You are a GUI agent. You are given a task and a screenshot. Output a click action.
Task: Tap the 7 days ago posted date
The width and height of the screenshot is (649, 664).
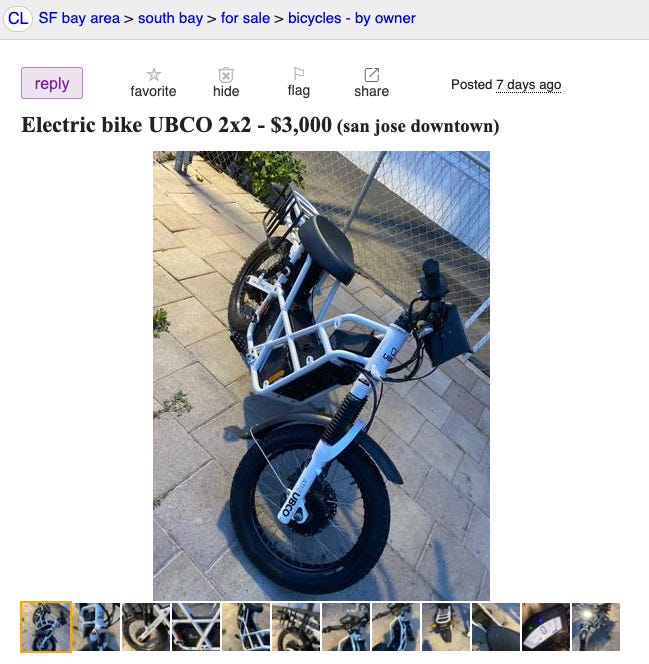click(528, 85)
